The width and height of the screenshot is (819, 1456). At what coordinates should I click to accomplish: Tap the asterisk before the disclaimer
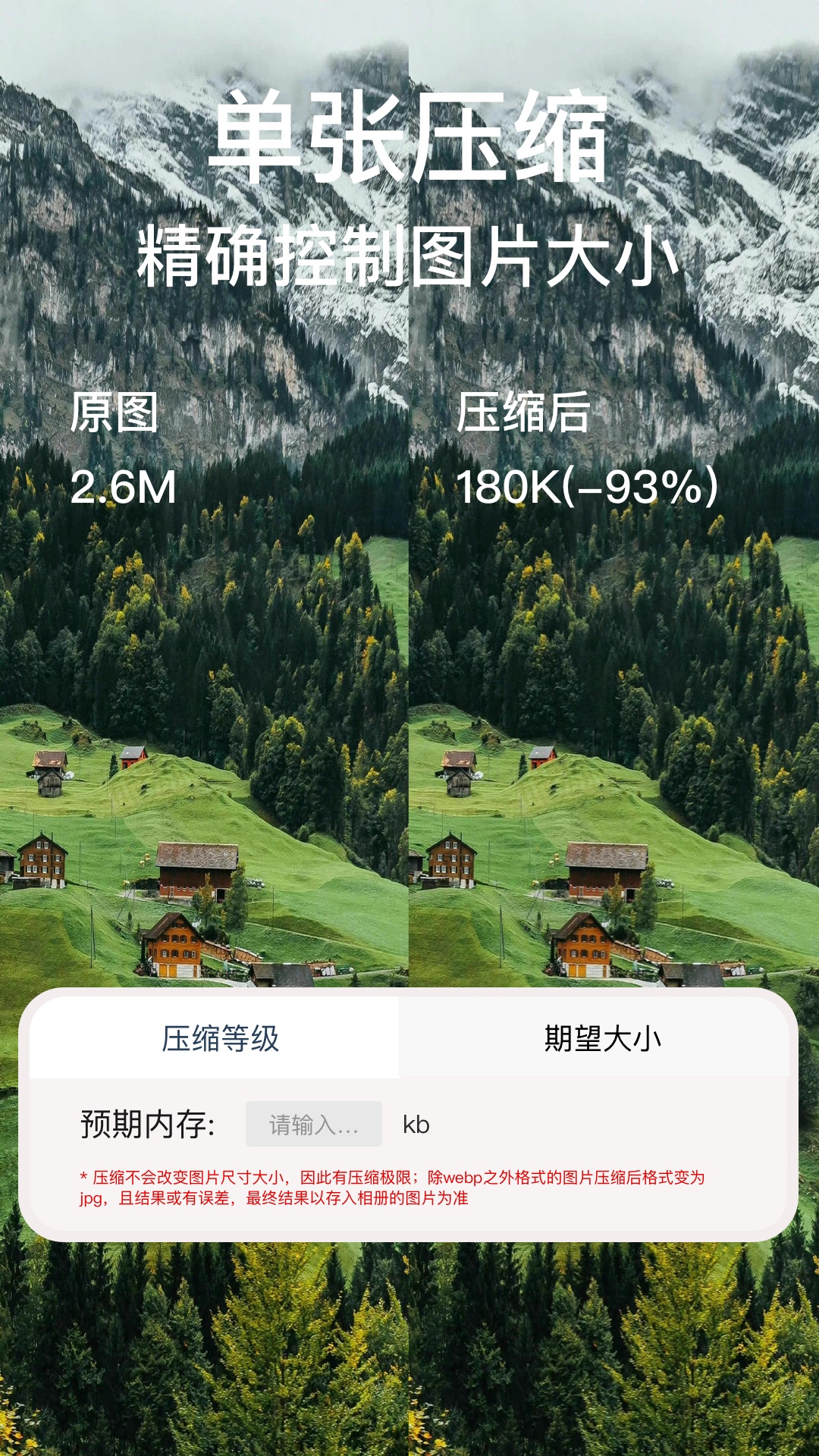coord(82,1177)
